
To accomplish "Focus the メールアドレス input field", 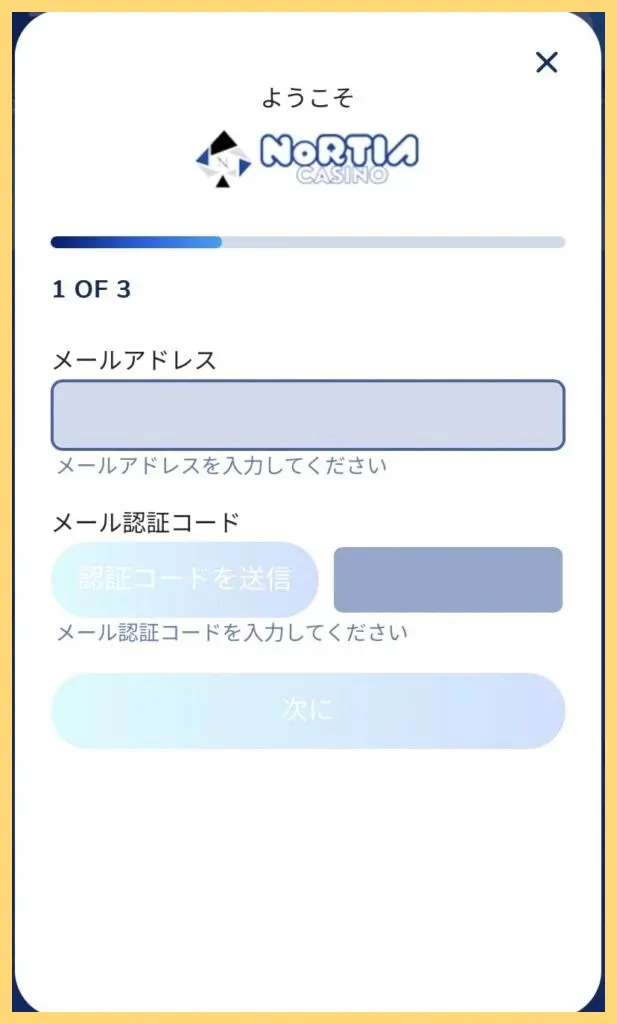I will [x=308, y=415].
